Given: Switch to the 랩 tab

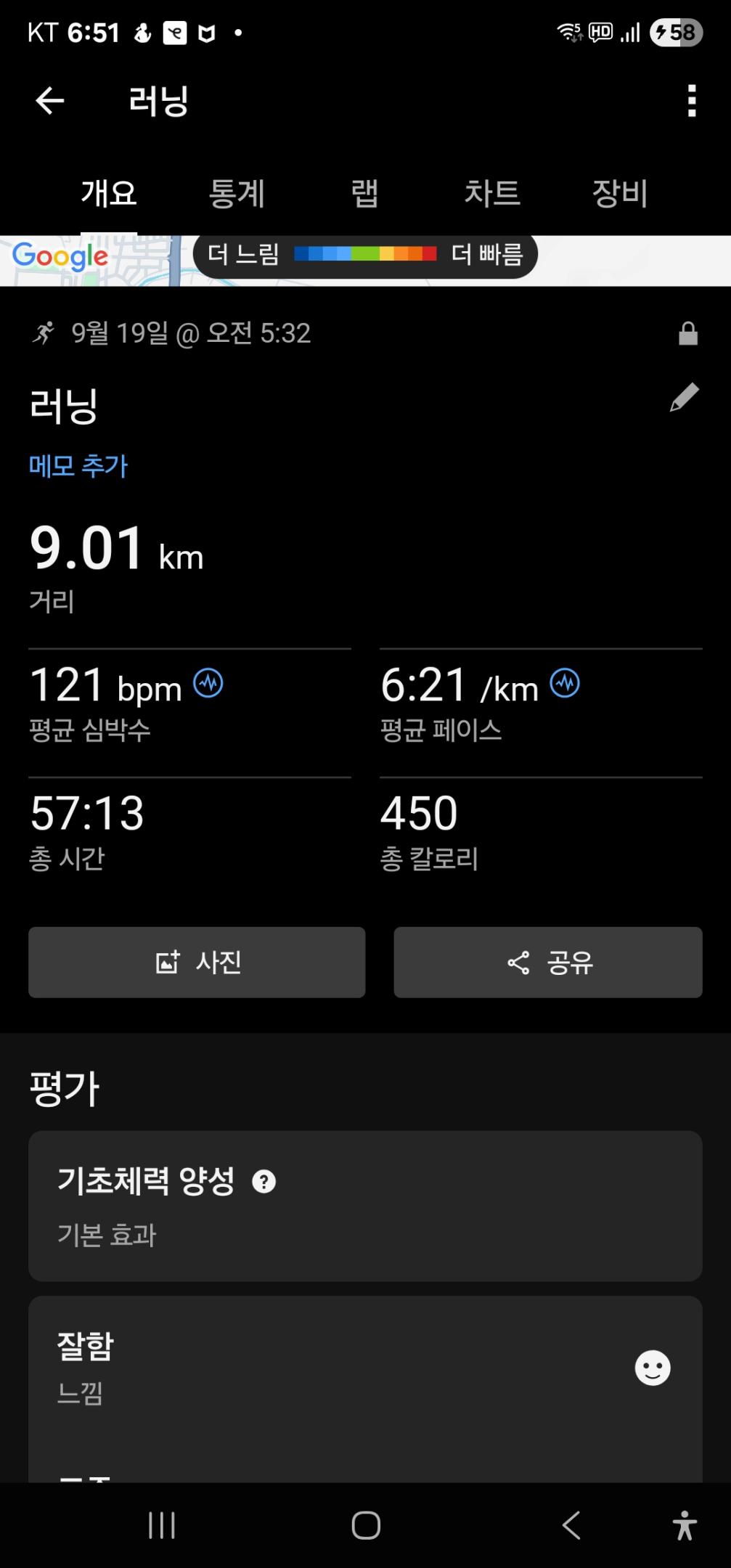Looking at the screenshot, I should pyautogui.click(x=364, y=194).
